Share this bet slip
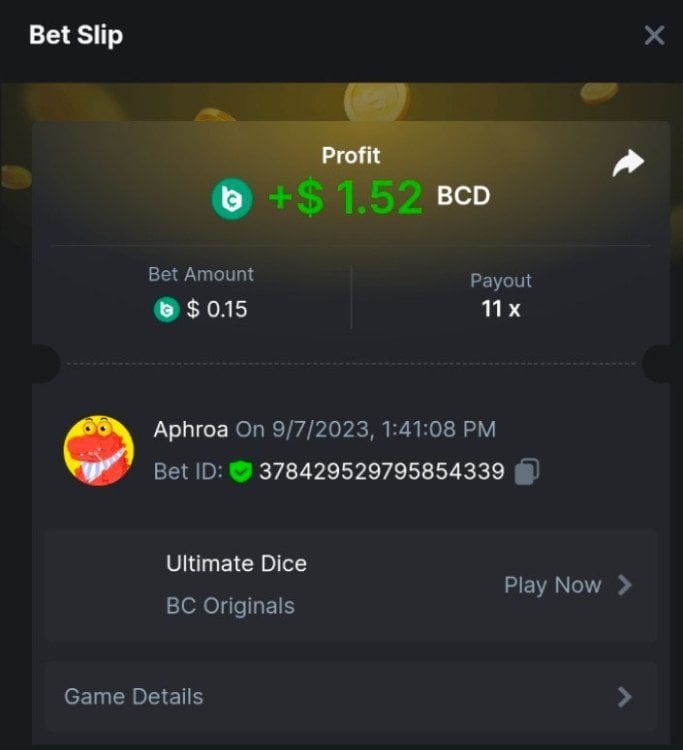 628,163
